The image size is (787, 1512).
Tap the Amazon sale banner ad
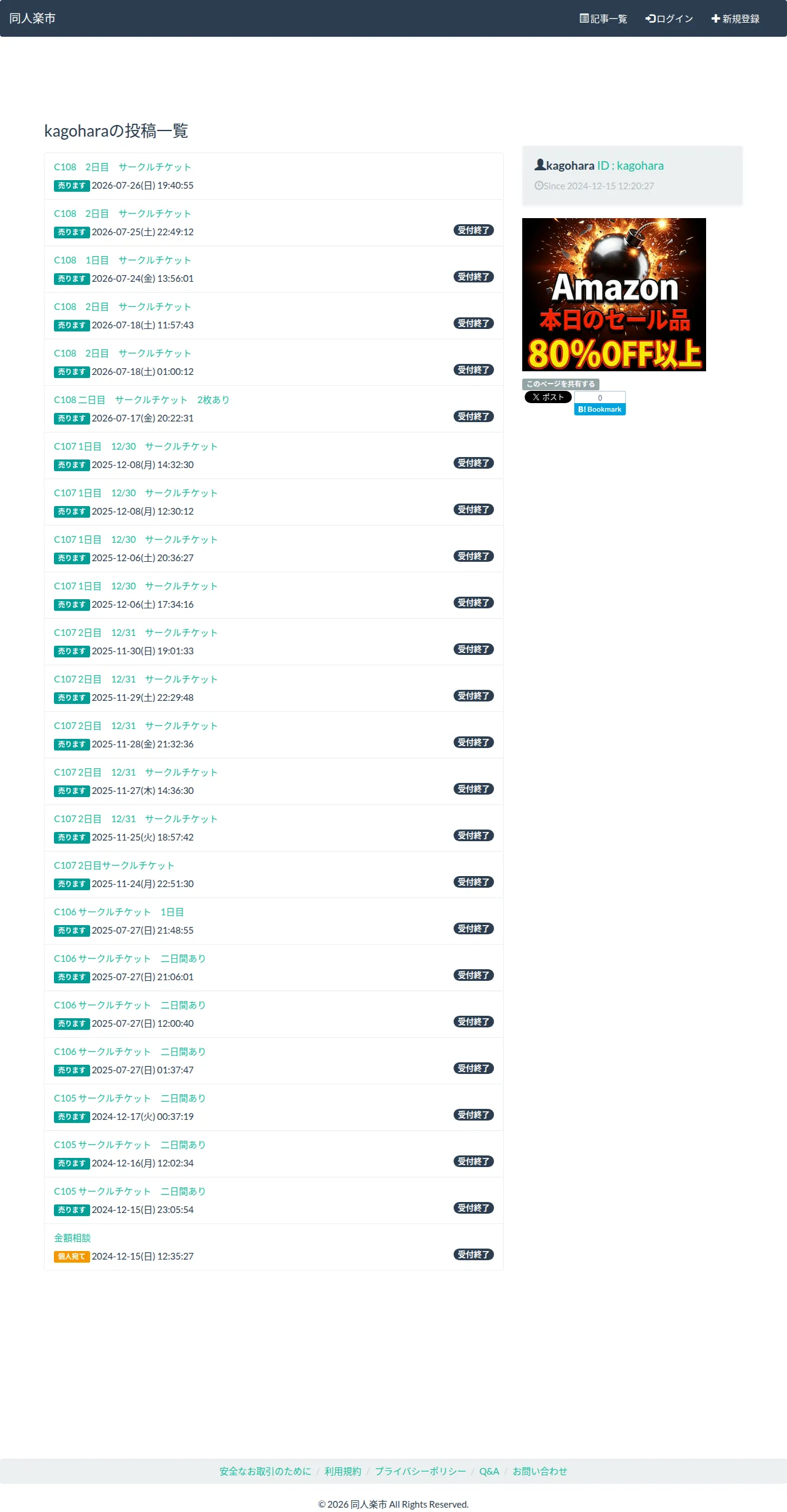614,295
